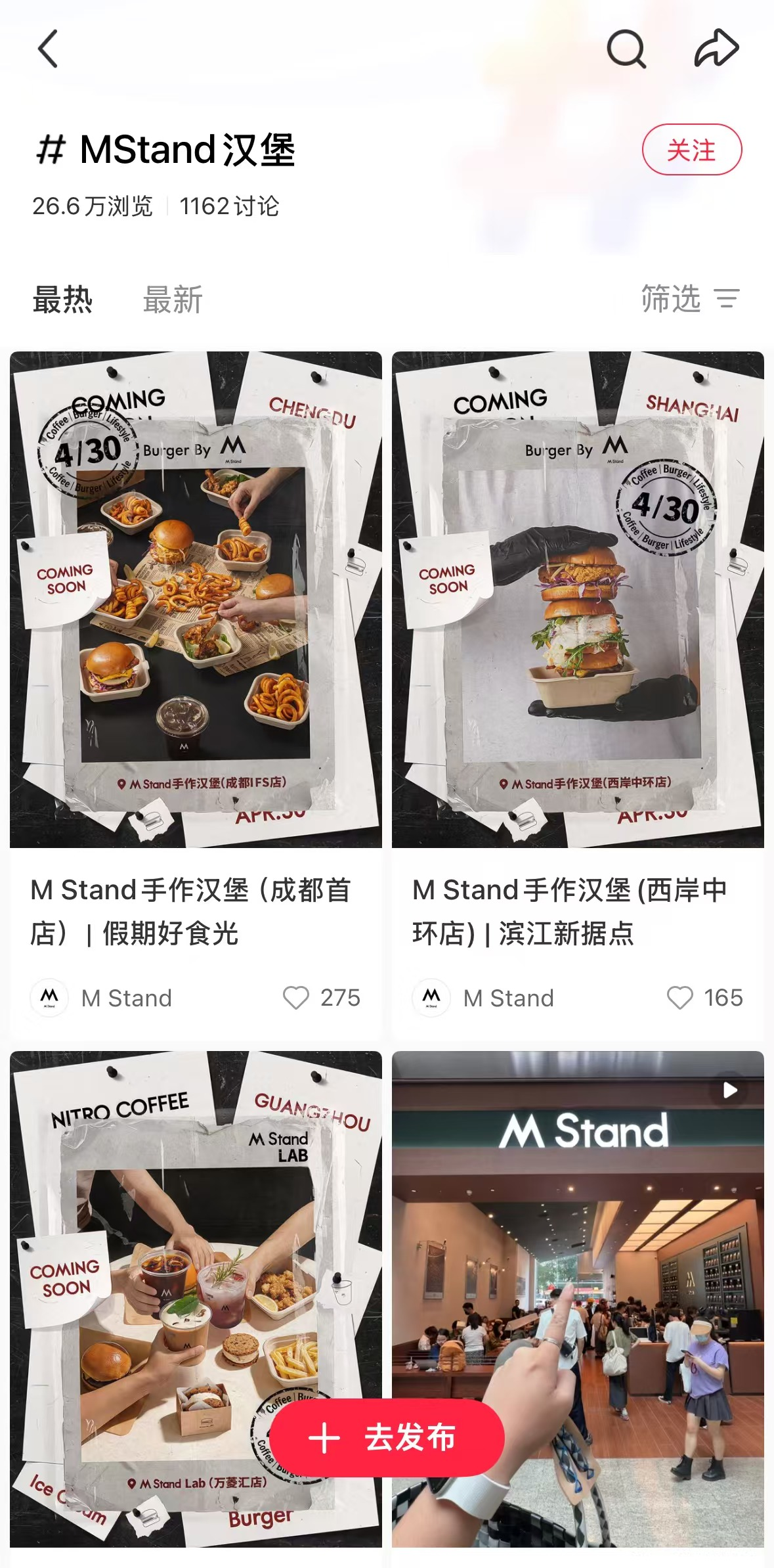Open the 西岸中环店 burger post
774x1568 pixels.
pos(578,599)
